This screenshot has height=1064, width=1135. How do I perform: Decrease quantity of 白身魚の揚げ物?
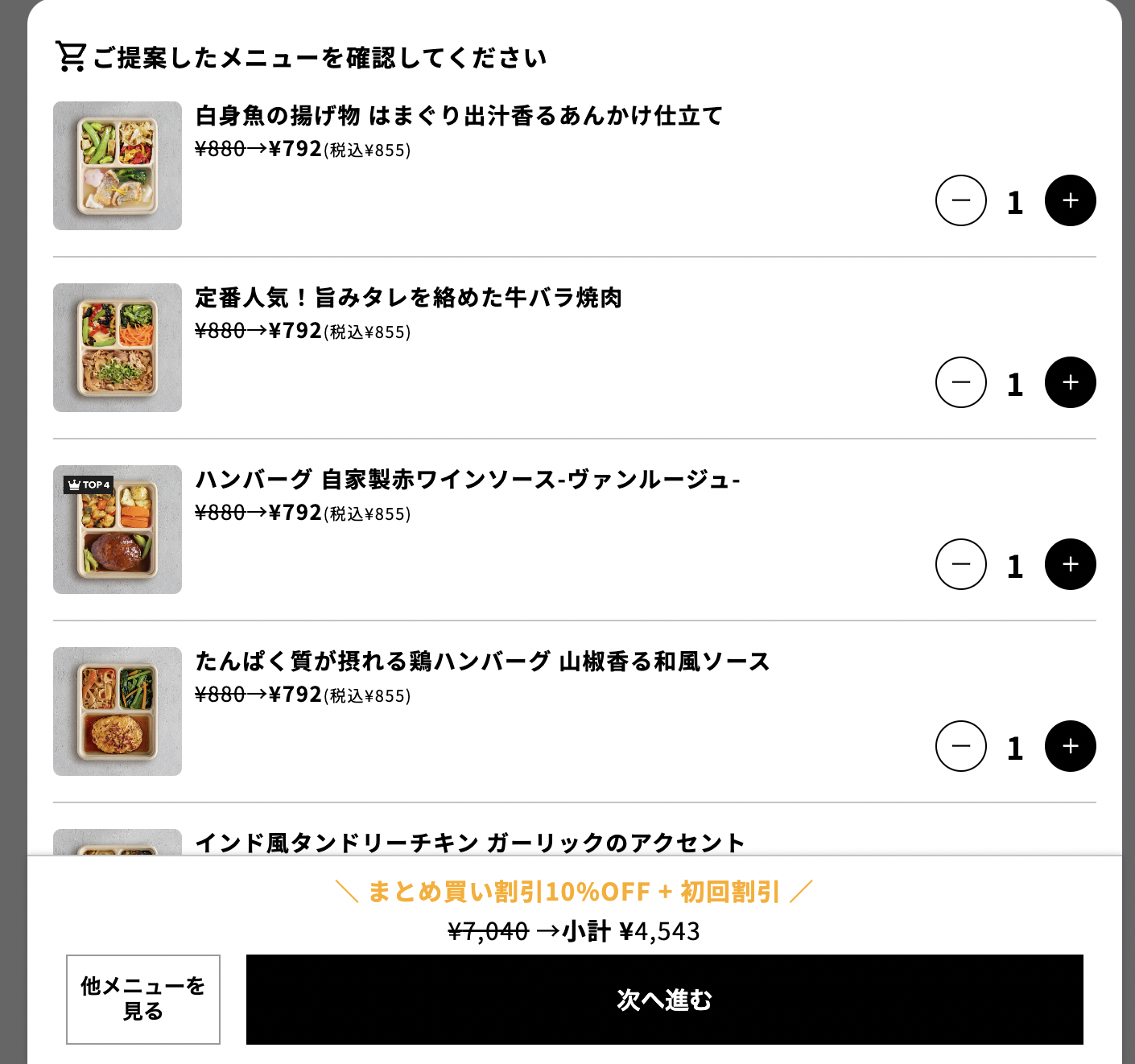(x=960, y=200)
